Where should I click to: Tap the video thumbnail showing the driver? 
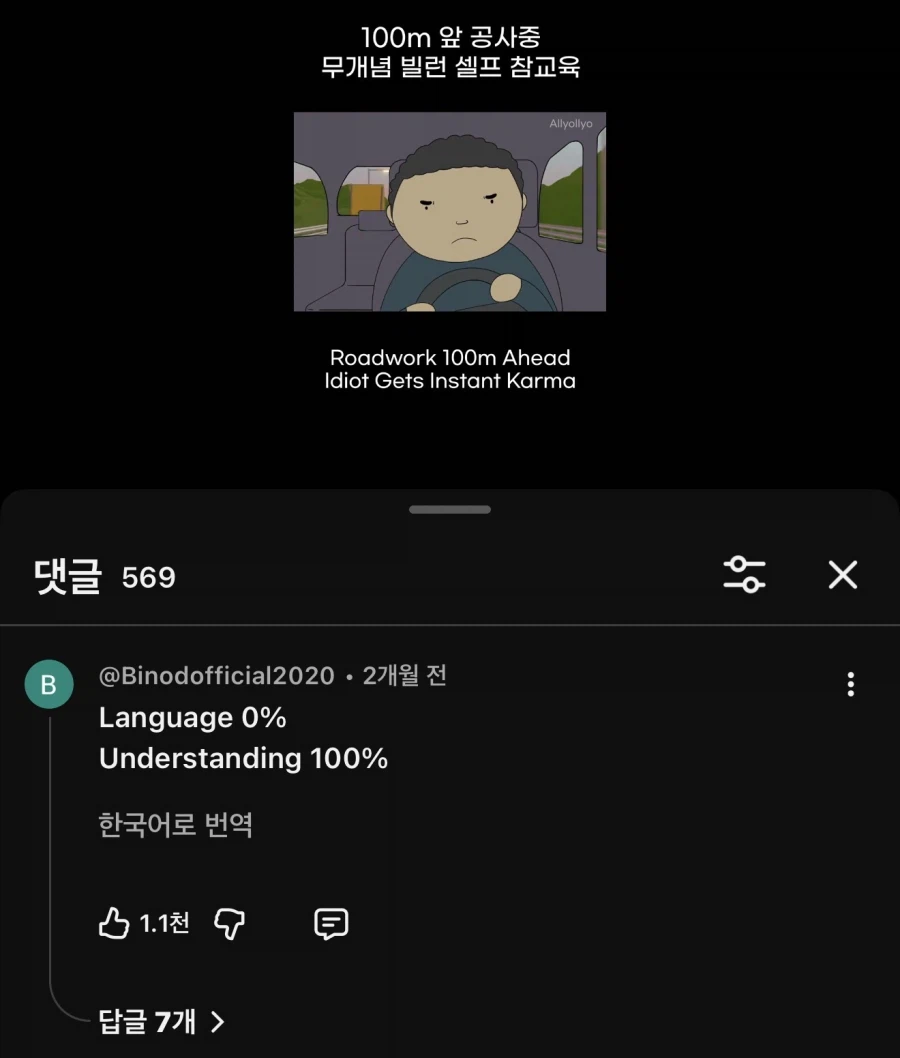448,213
